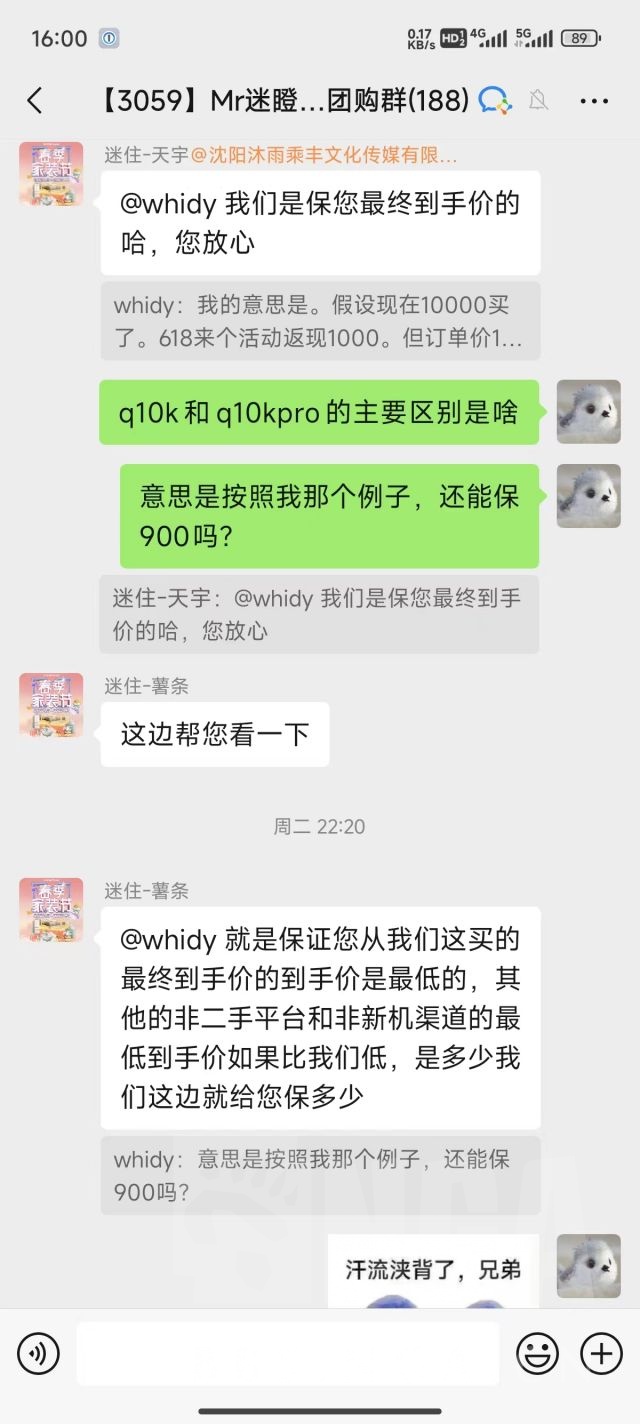The width and height of the screenshot is (640, 1424).
Task: Jump to quoted message 还能保900吗
Action: (320, 1175)
